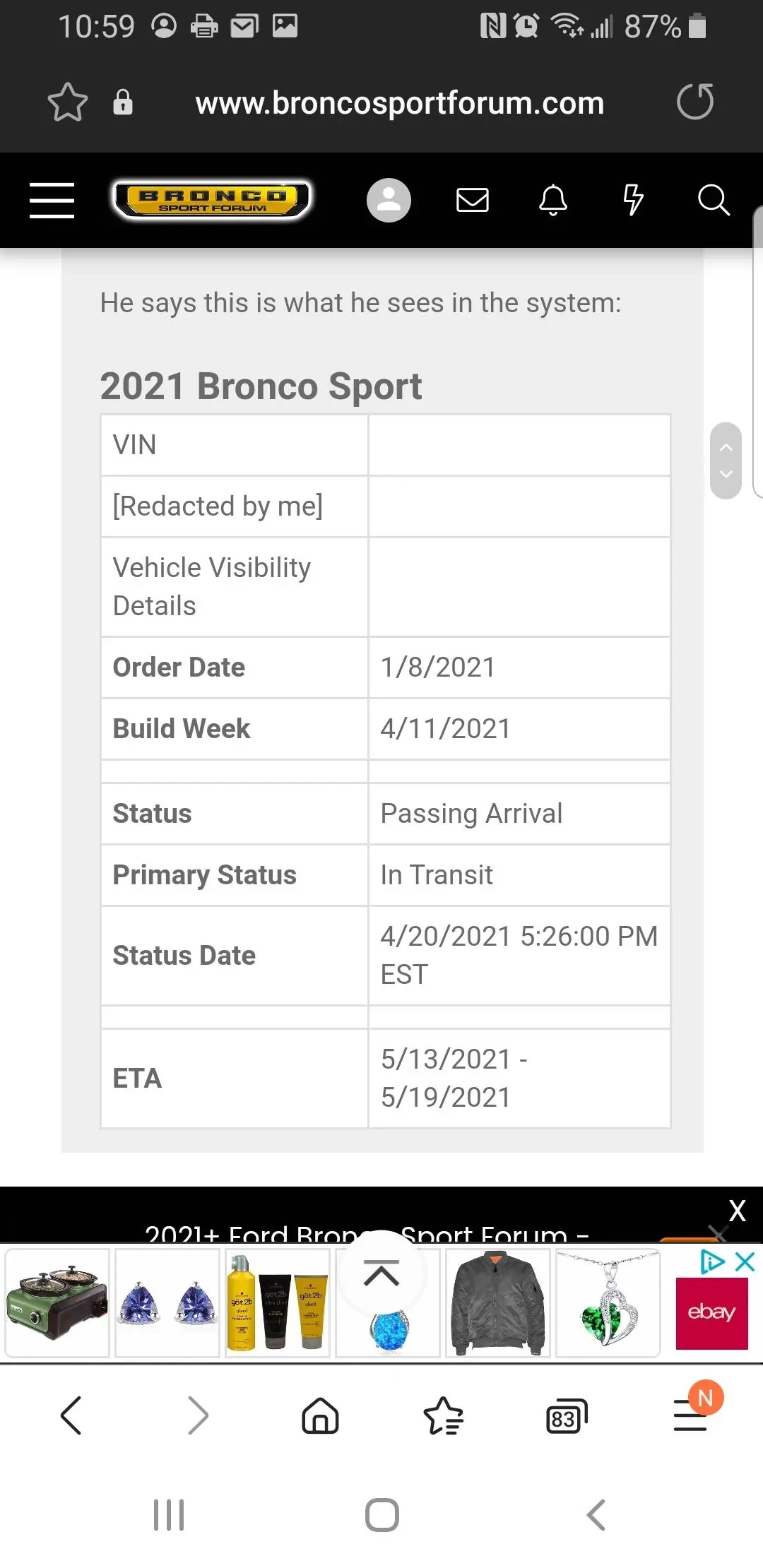Viewport: 763px width, 1568px height.
Task: Open your profile avatar icon
Action: pos(388,201)
